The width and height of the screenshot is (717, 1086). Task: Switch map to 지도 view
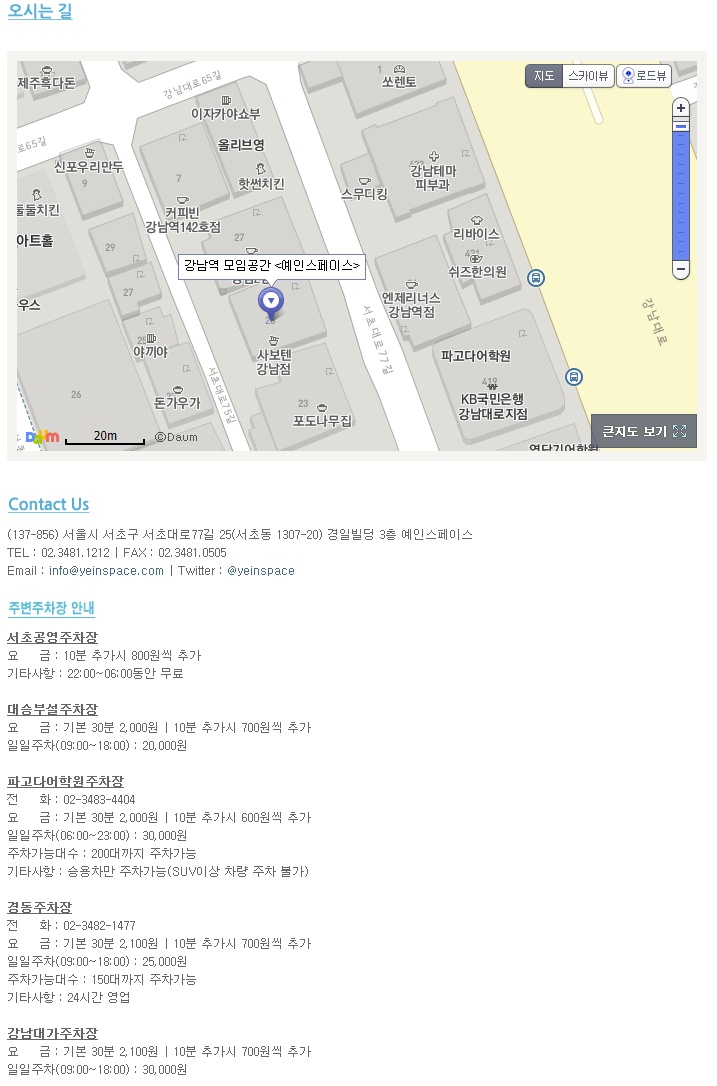point(544,76)
